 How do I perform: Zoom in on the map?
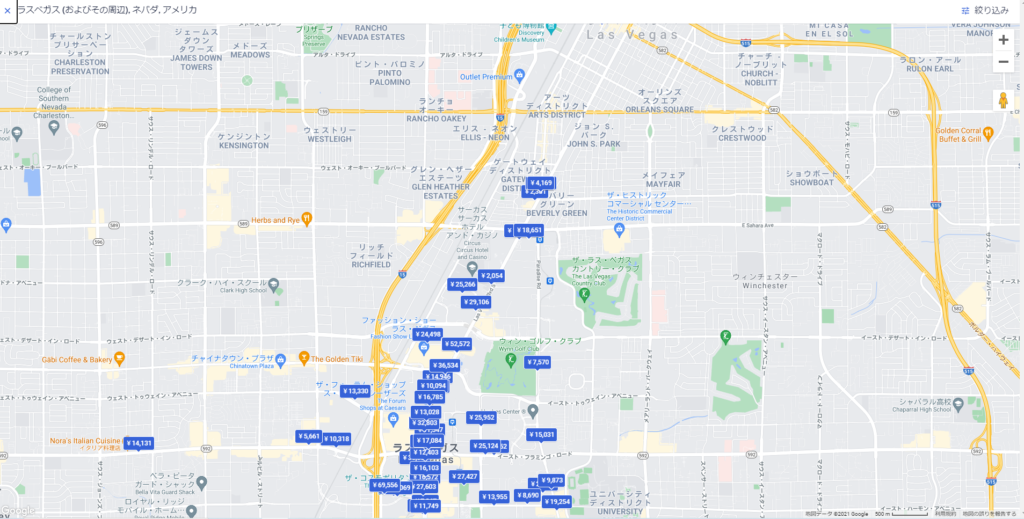point(1003,40)
